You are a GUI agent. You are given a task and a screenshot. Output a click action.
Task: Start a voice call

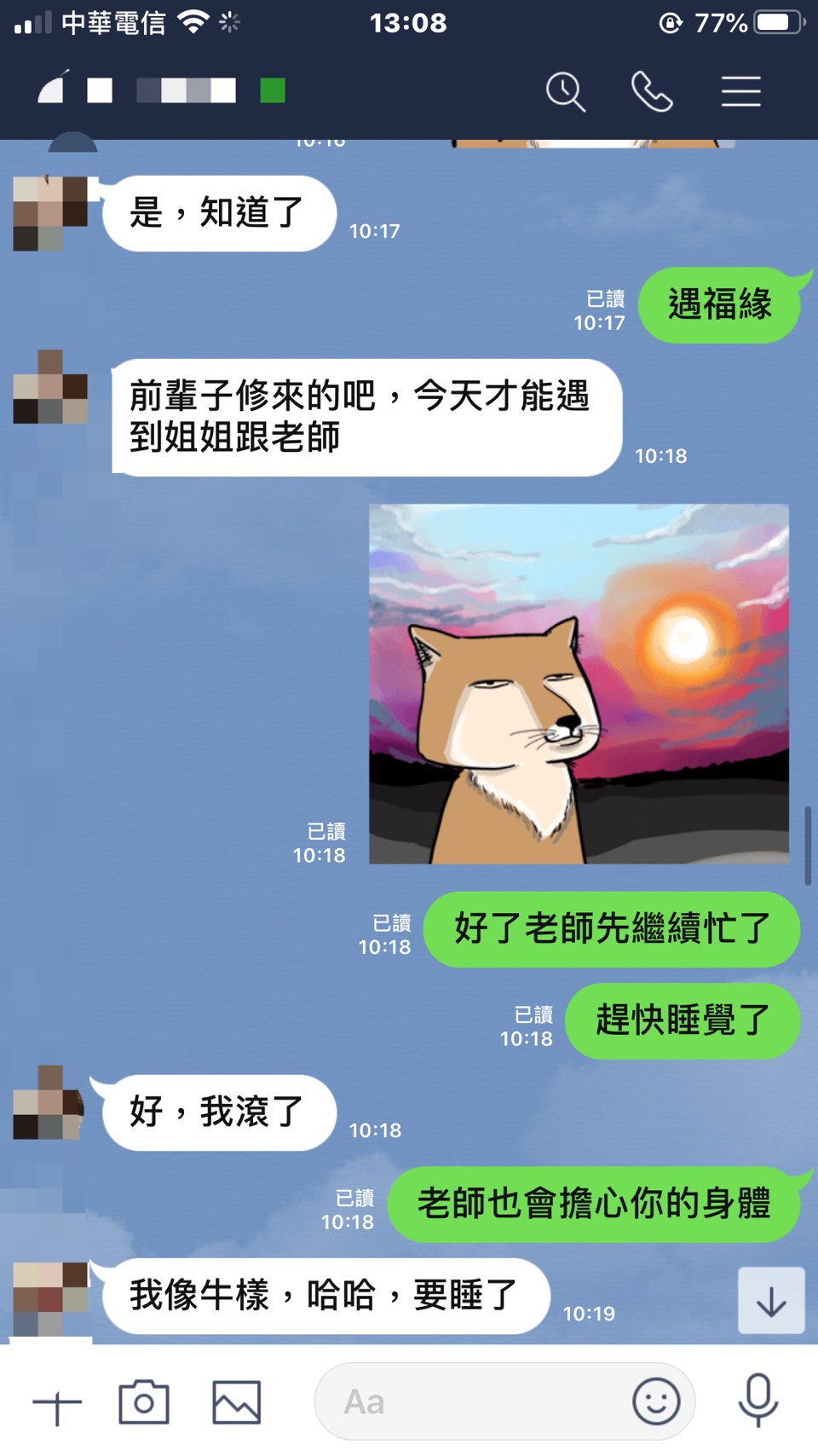[652, 91]
